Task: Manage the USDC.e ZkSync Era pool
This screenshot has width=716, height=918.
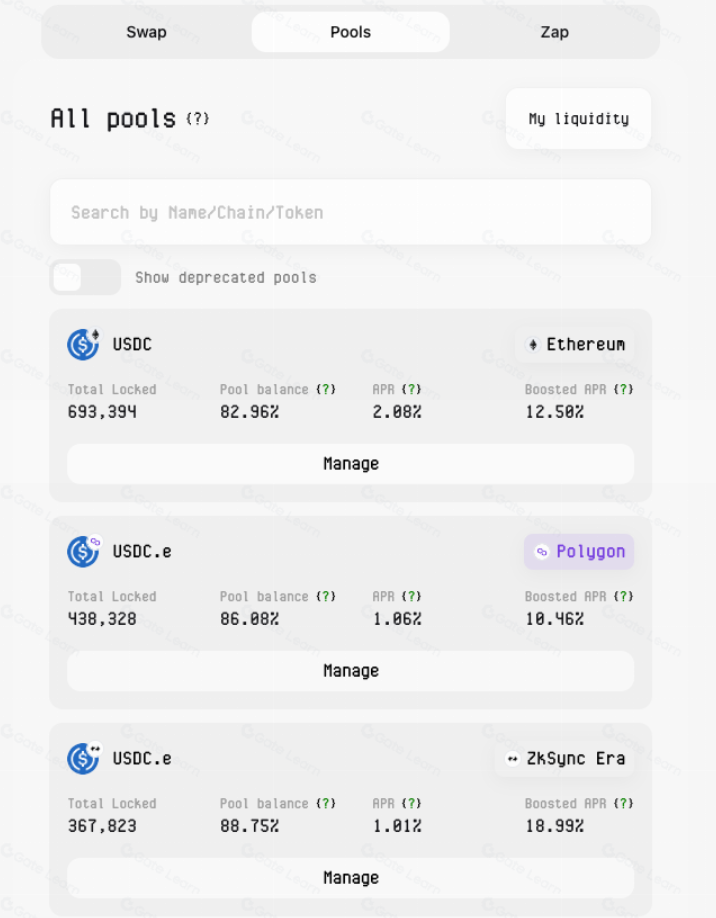Action: tap(350, 878)
